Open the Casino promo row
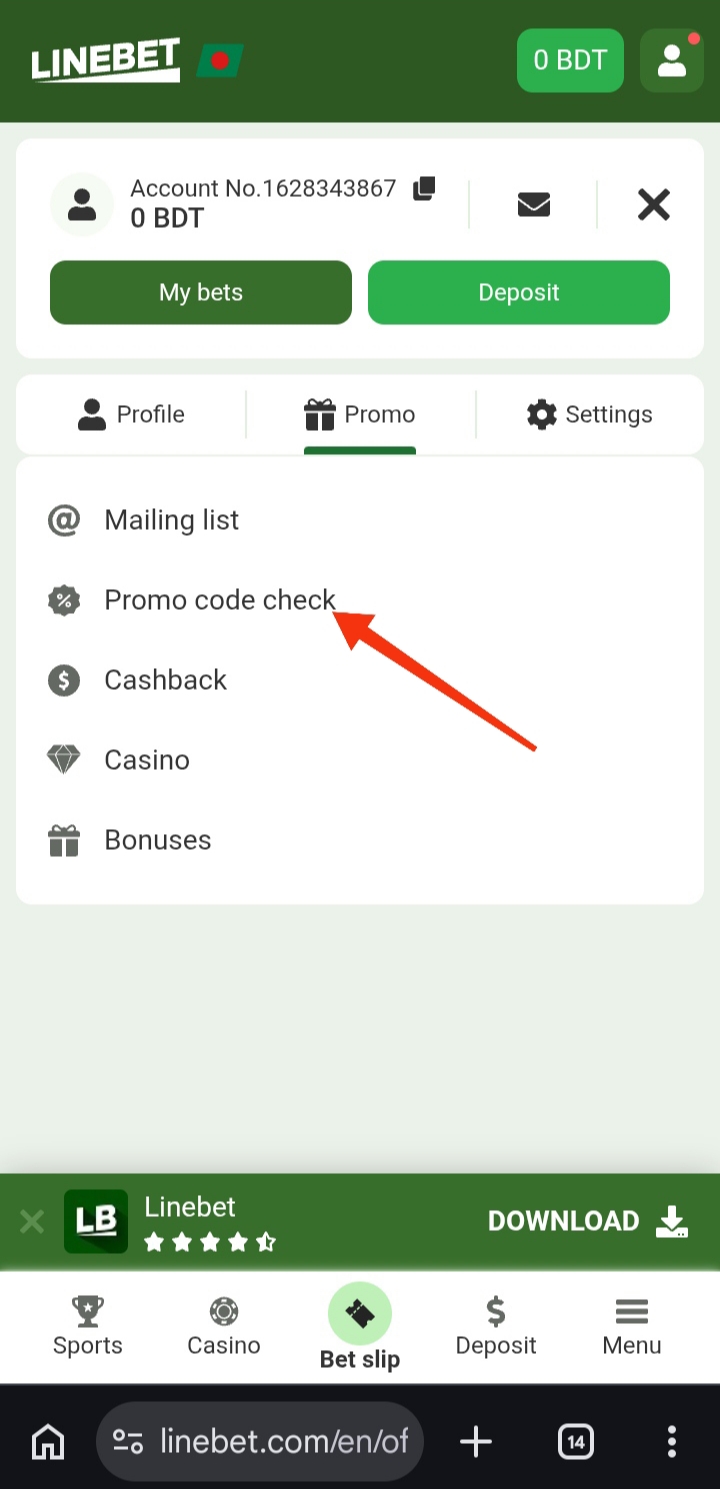720x1489 pixels. (146, 760)
